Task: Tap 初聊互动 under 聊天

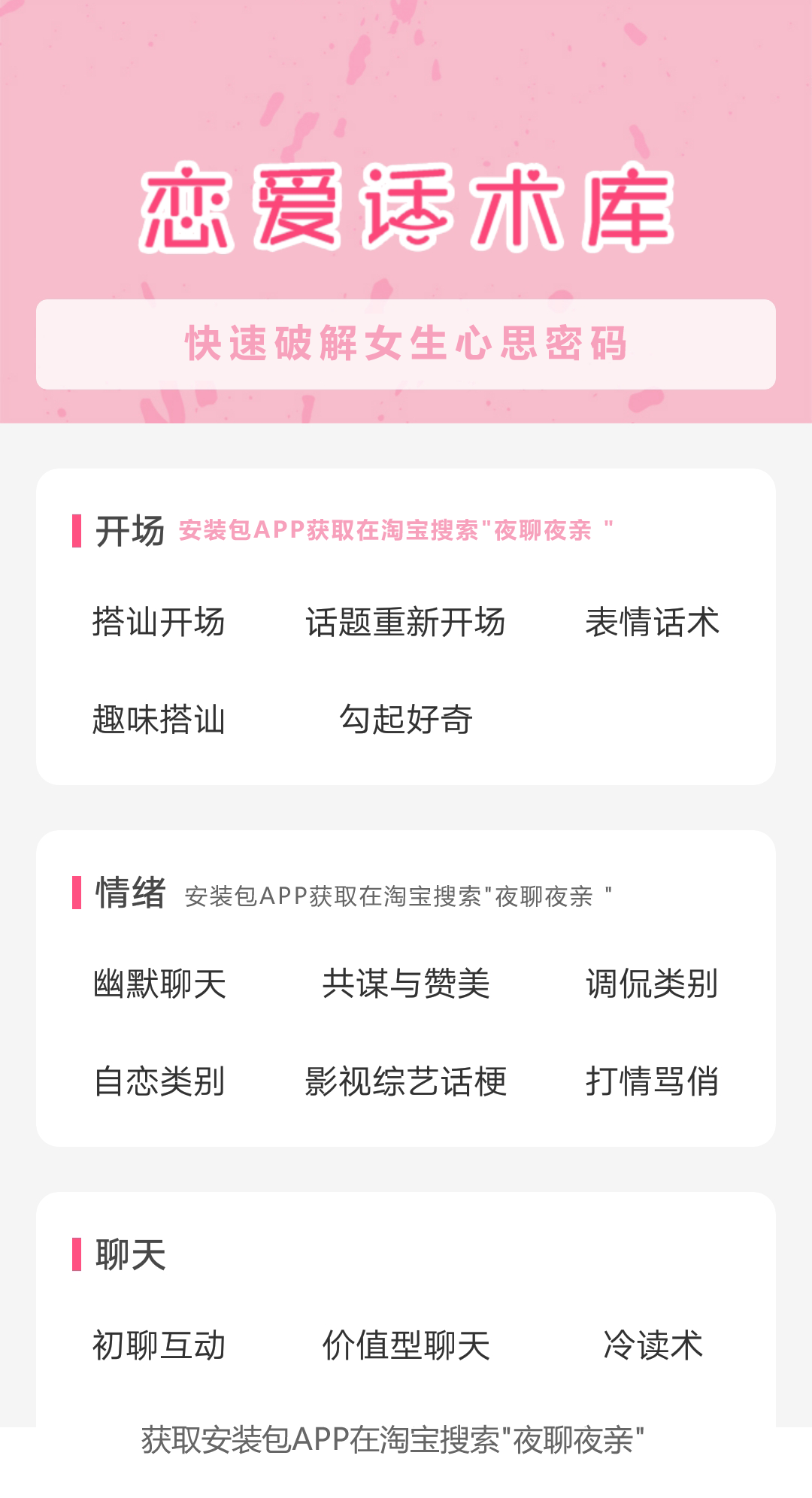Action: (x=159, y=1345)
